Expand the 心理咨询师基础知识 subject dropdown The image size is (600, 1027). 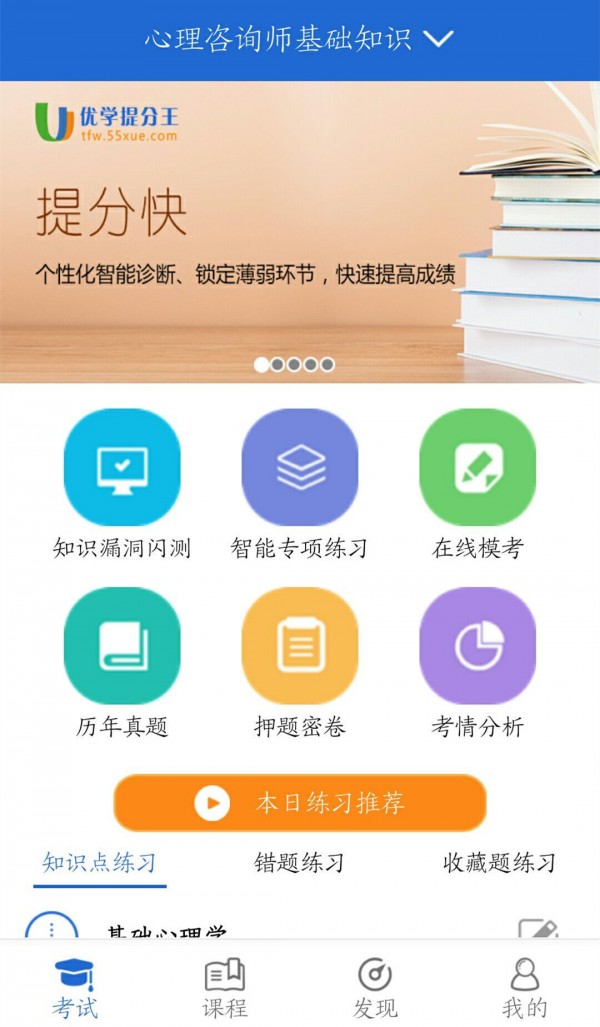[300, 40]
